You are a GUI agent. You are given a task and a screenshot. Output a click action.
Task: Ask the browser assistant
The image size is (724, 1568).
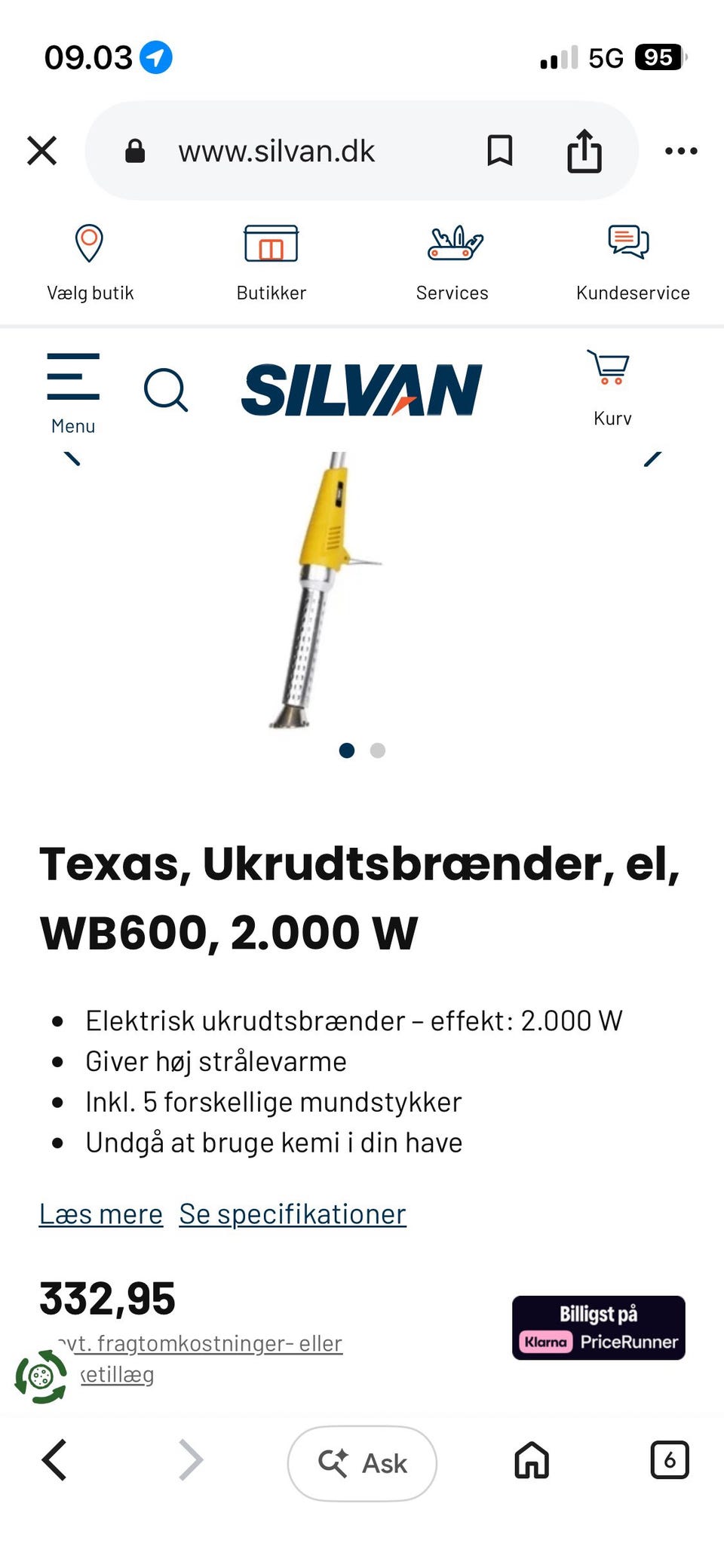(362, 1462)
